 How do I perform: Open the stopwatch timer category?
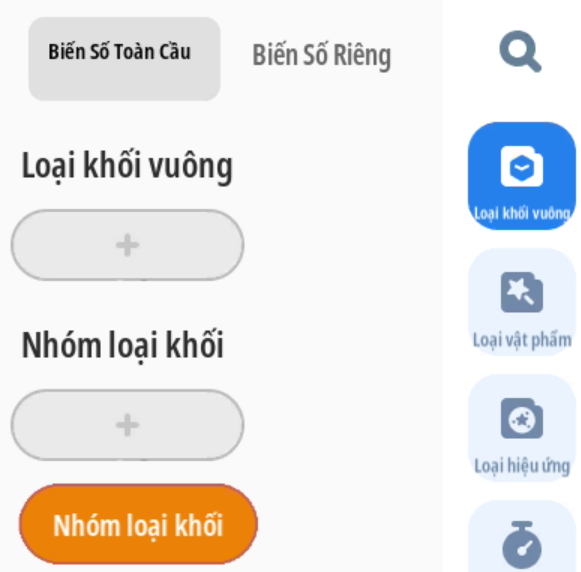[522, 536]
